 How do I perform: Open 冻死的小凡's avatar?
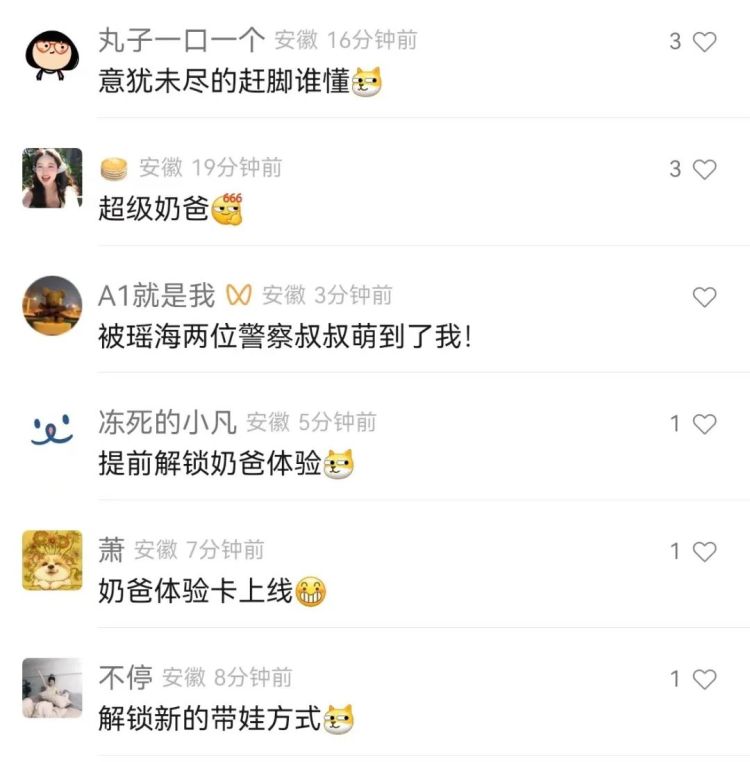pos(52,432)
